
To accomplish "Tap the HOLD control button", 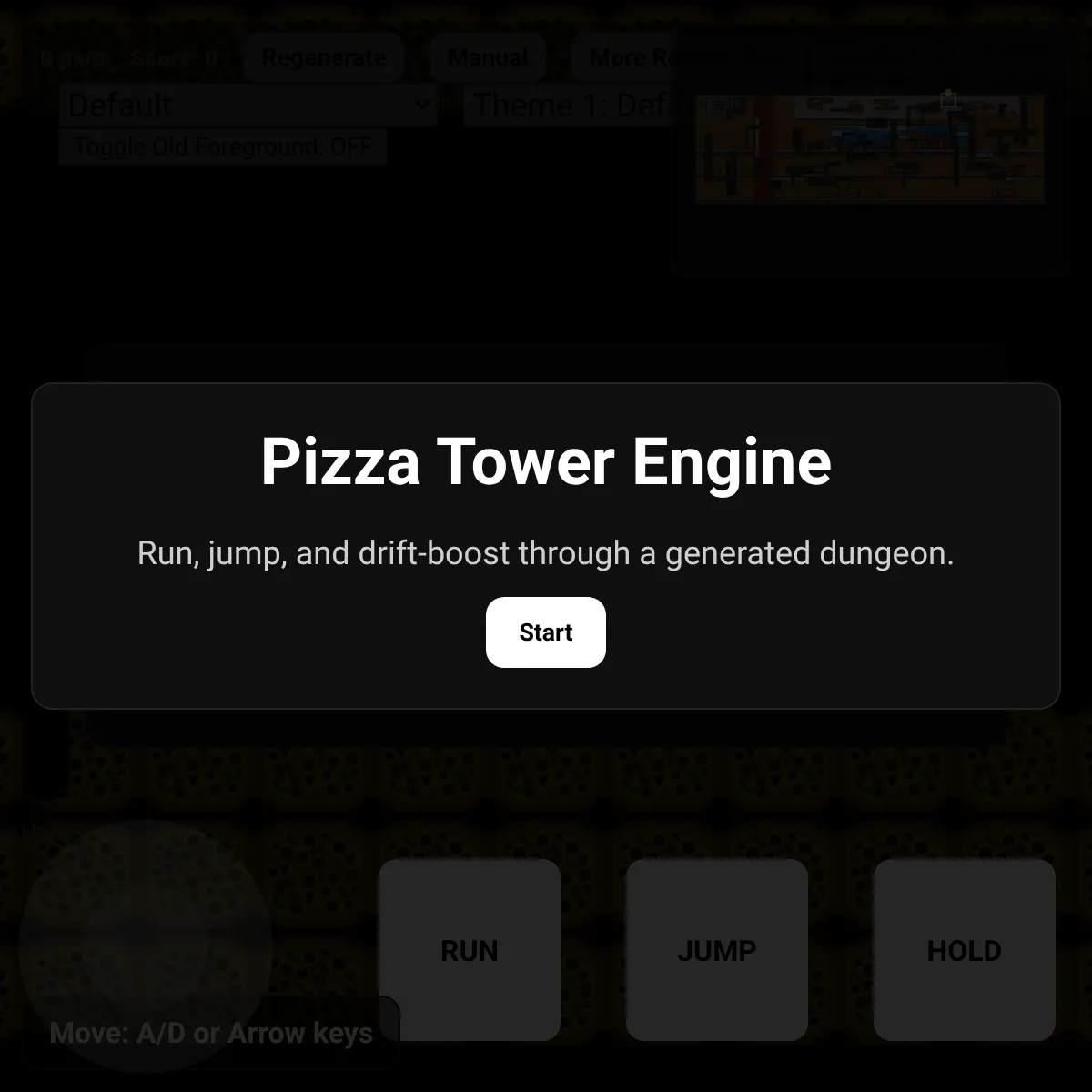I will (965, 950).
